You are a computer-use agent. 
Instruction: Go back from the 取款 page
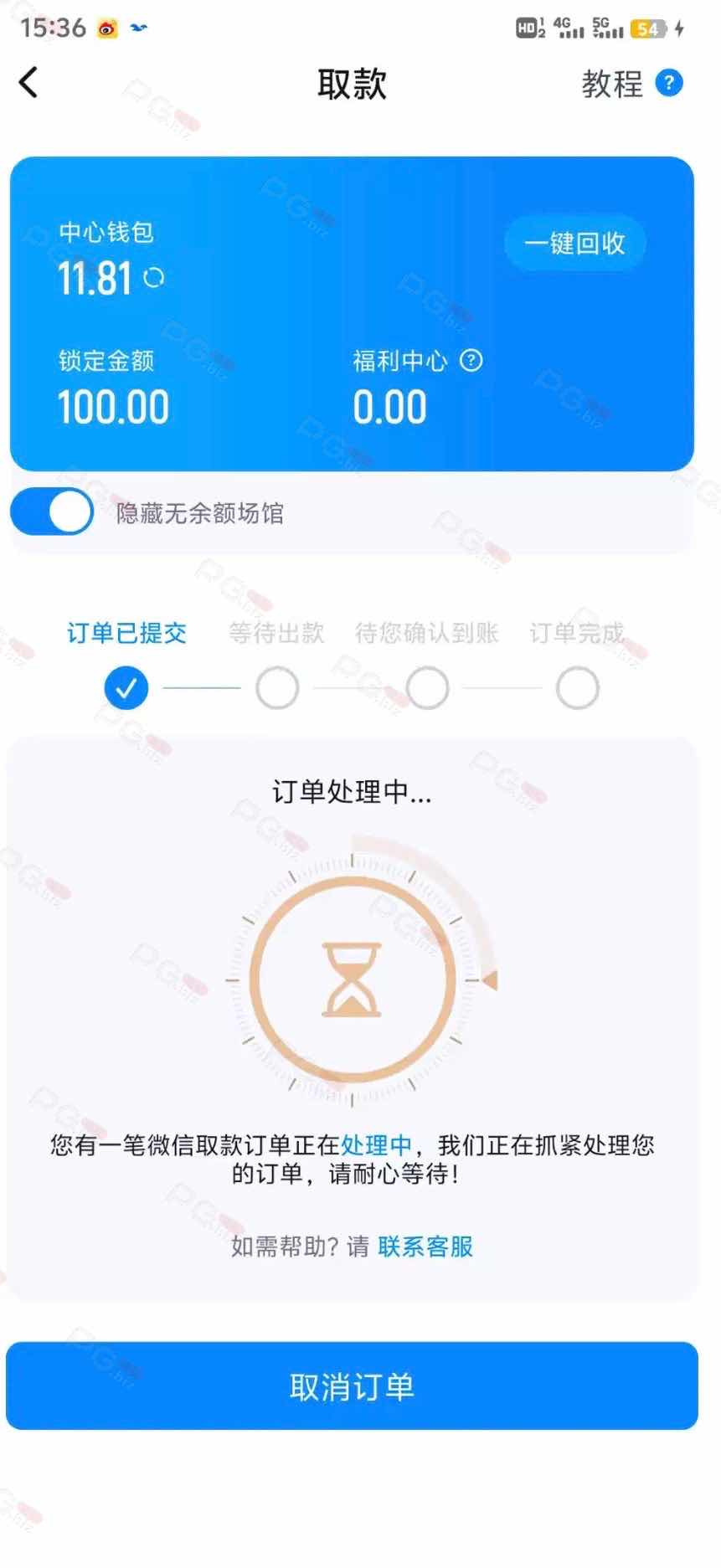click(28, 83)
